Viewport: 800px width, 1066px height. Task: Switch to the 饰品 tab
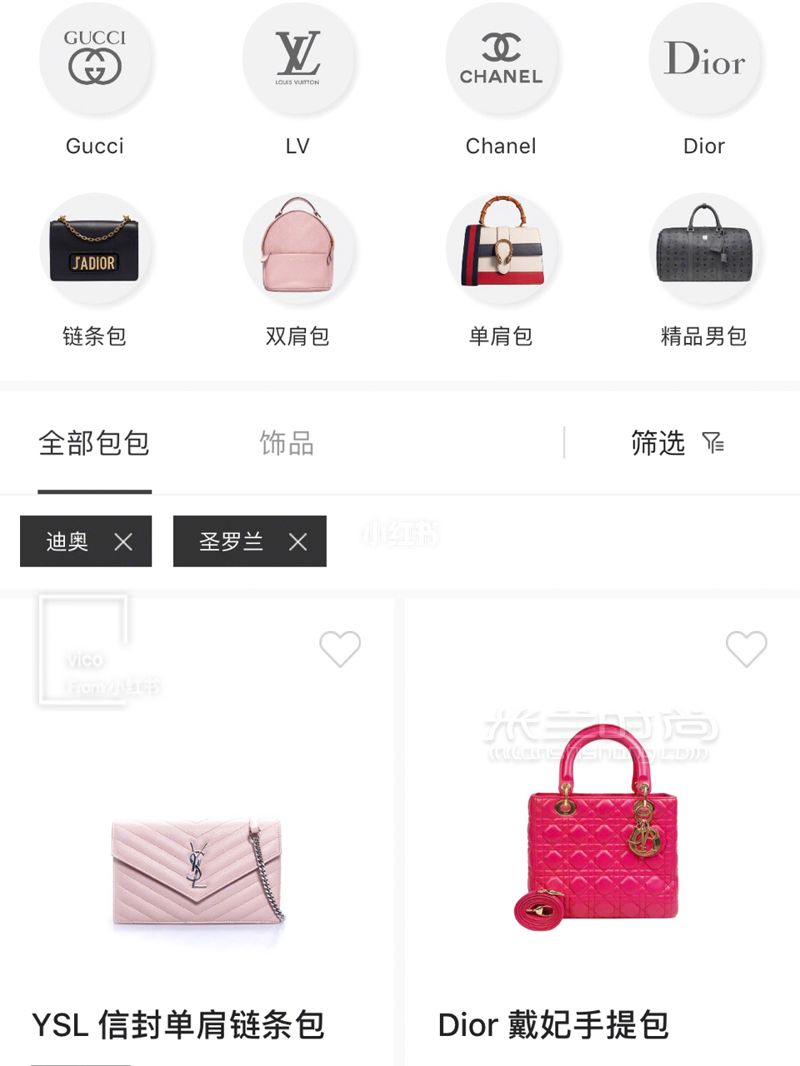[287, 443]
